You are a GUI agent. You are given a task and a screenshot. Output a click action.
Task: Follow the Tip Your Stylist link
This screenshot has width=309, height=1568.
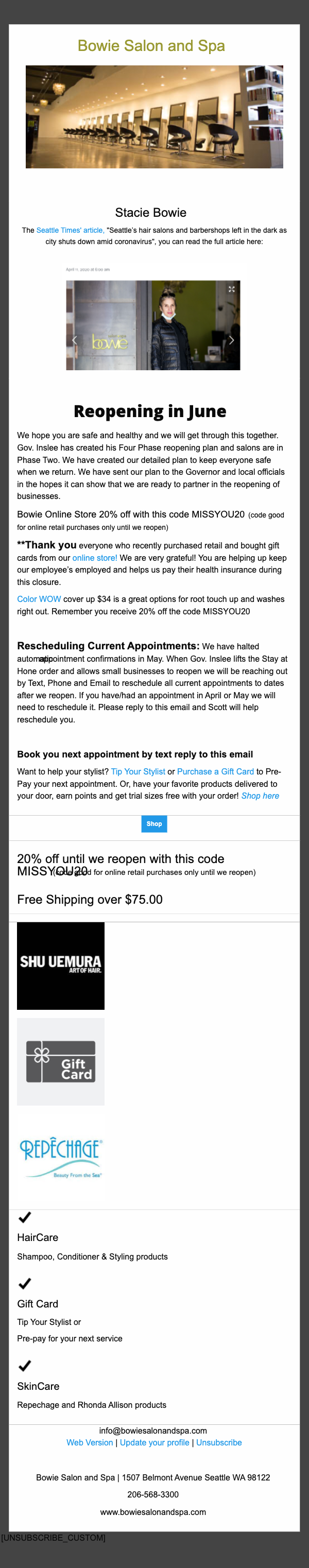coord(138,771)
